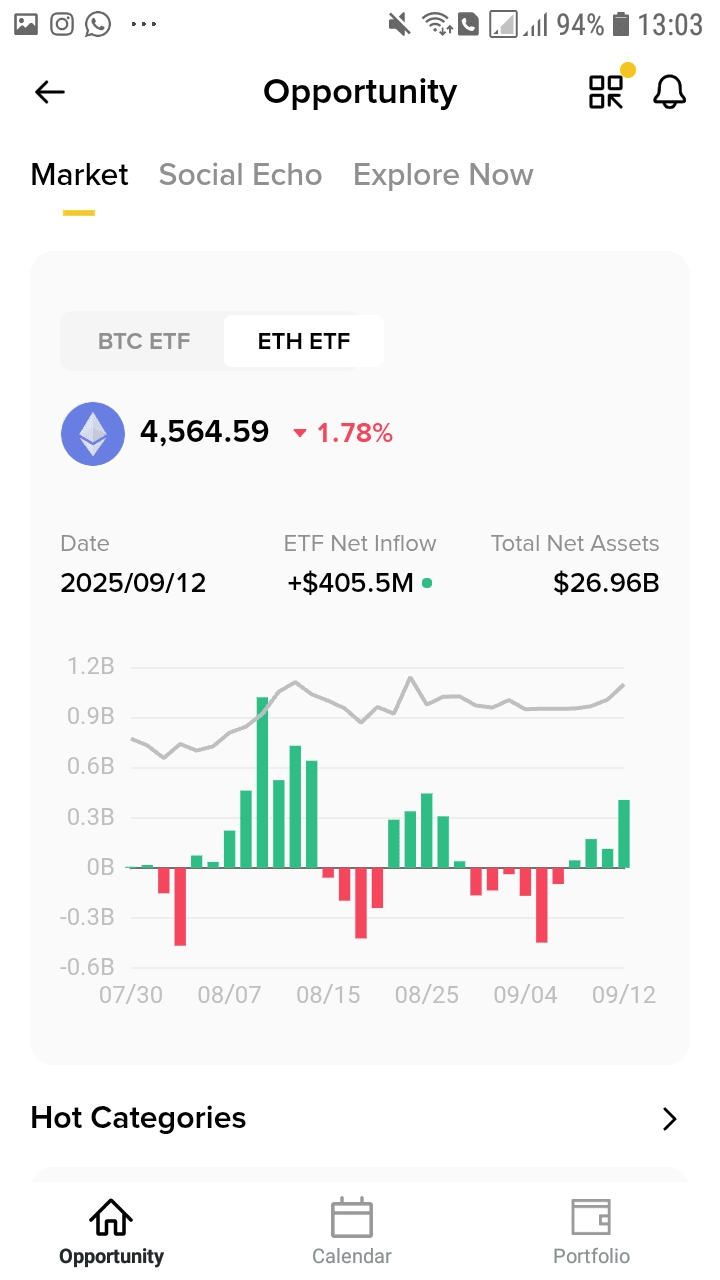Switch chart to BTC ETF
The height and width of the screenshot is (1280, 720).
click(x=144, y=341)
